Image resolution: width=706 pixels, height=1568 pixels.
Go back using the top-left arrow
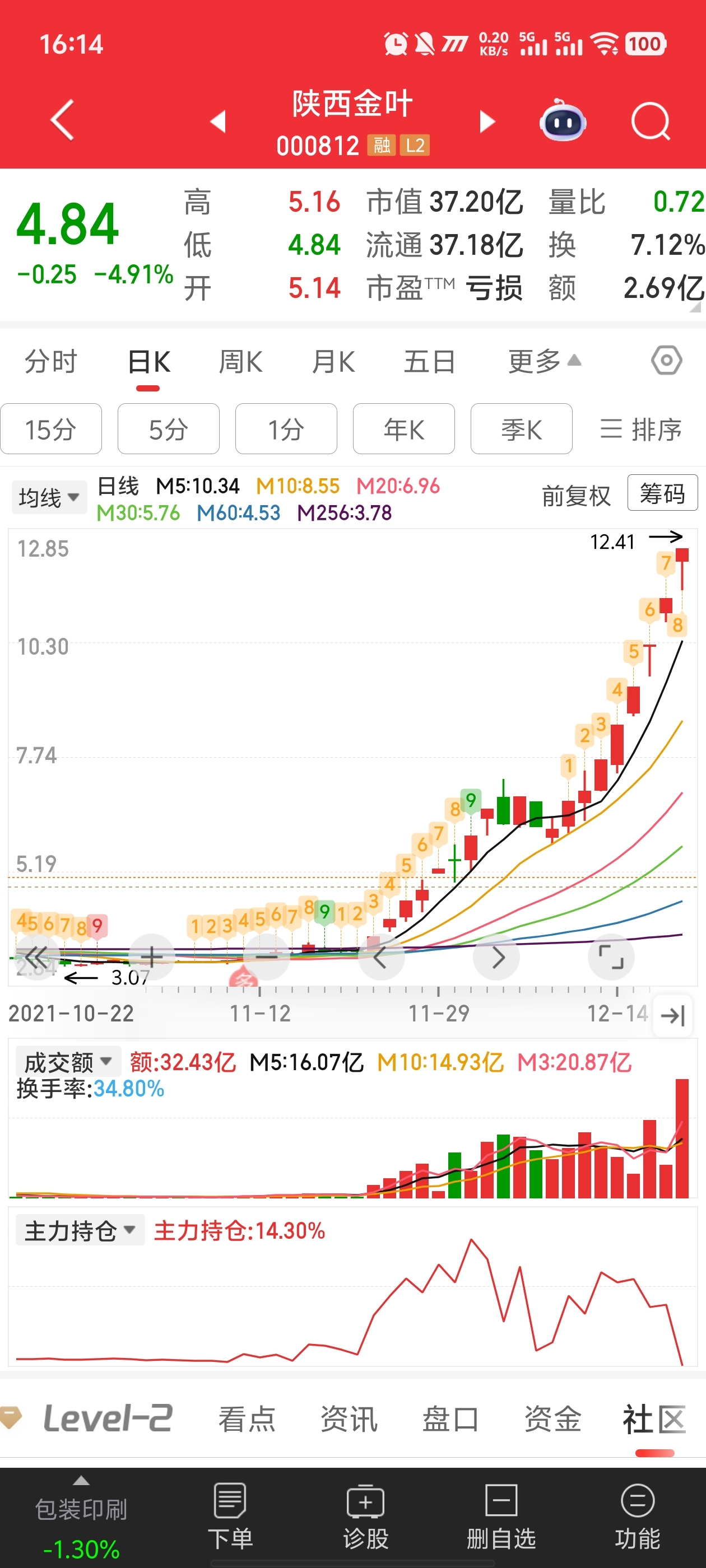coord(62,120)
